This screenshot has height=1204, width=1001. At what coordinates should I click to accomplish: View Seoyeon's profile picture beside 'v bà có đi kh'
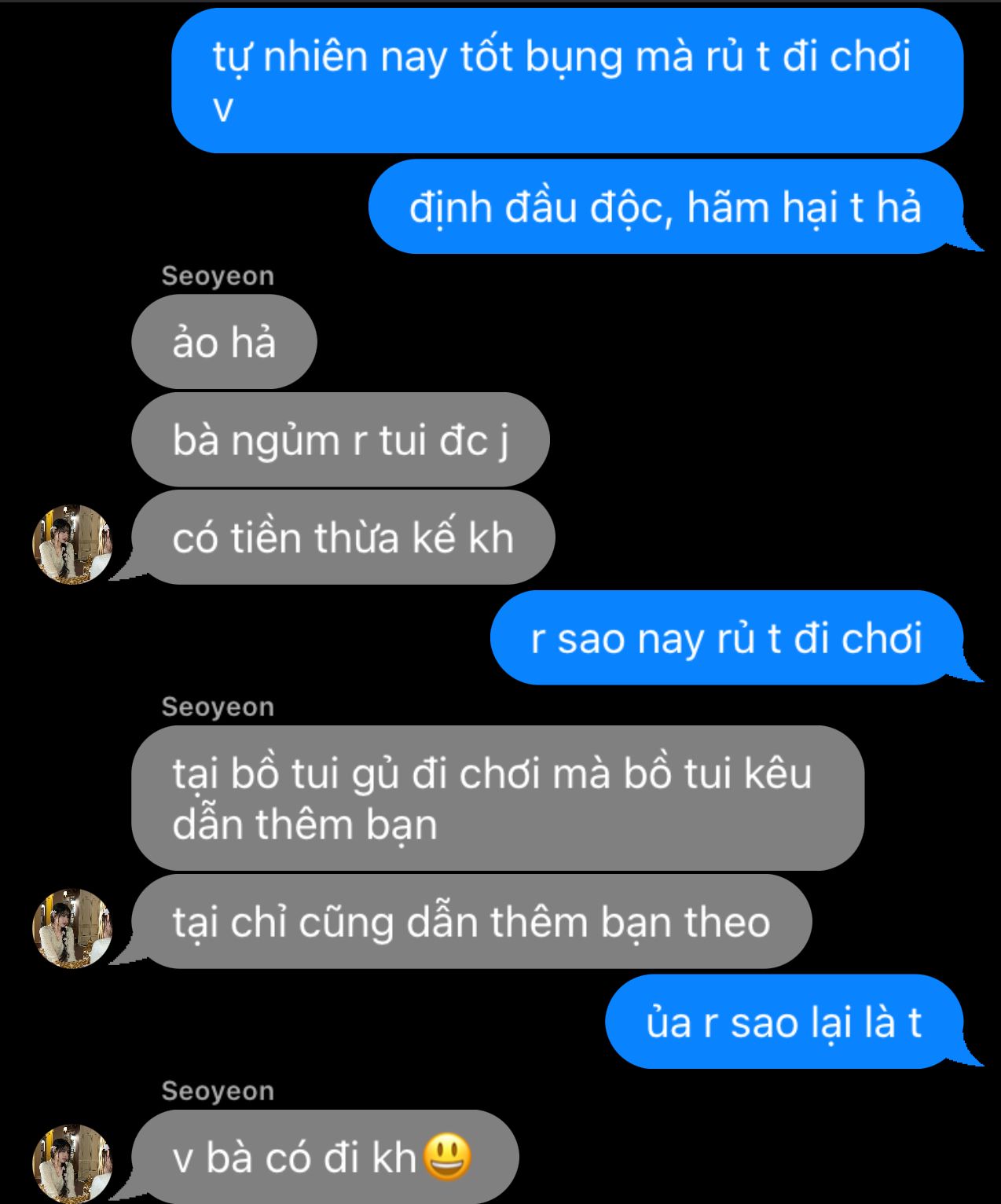pyautogui.click(x=71, y=1162)
